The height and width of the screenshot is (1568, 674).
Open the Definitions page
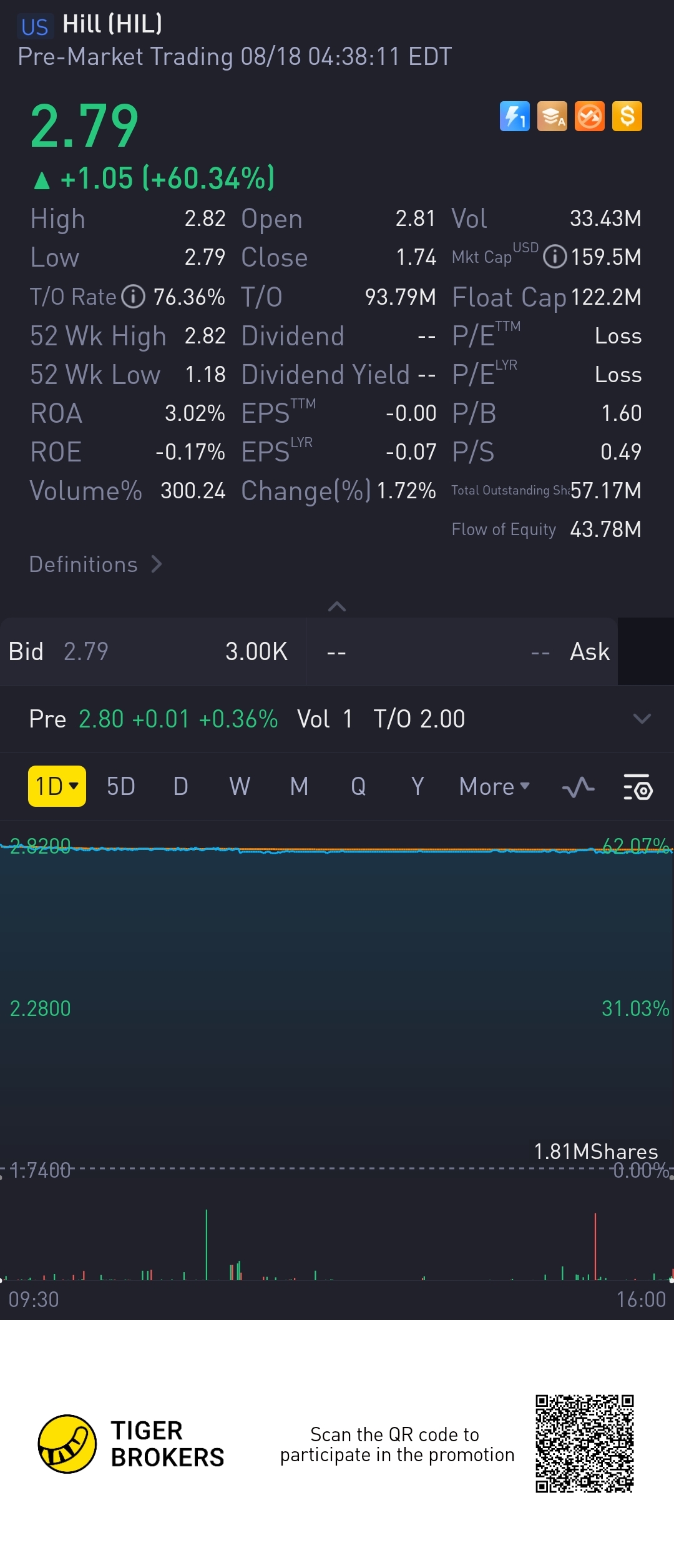pos(95,565)
